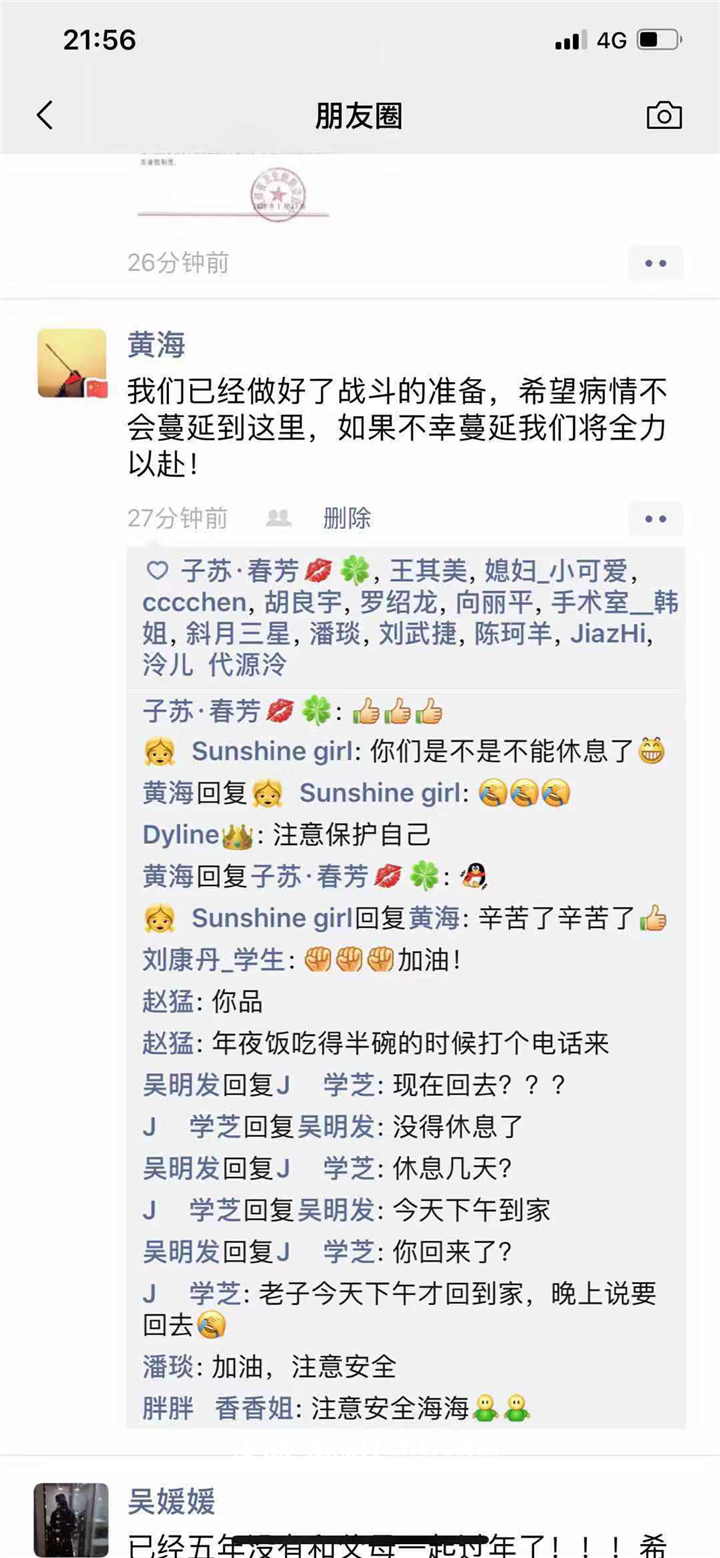Open like/comment menu for 黄海's post
This screenshot has width=720, height=1558.
coord(655,519)
